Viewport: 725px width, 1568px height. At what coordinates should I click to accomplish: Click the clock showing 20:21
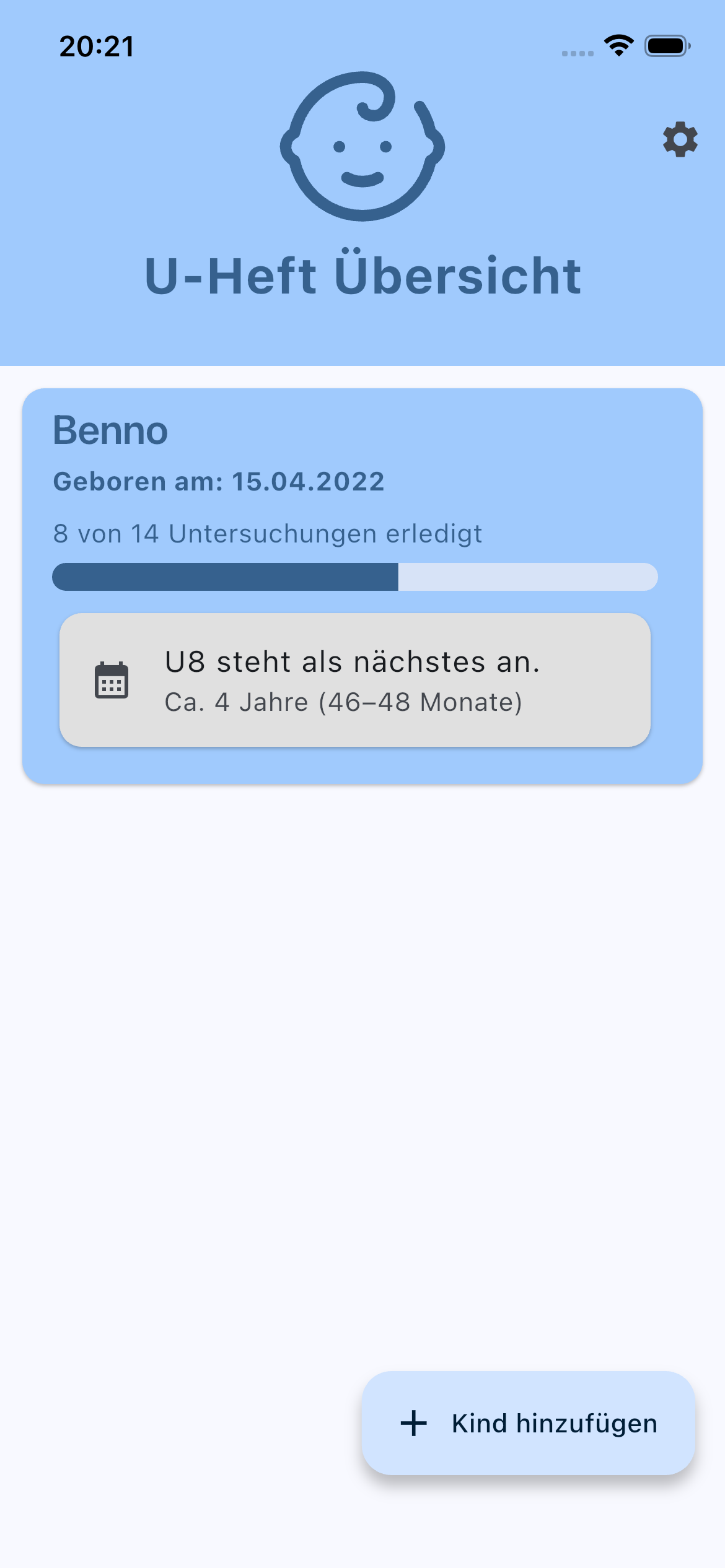coord(96,46)
